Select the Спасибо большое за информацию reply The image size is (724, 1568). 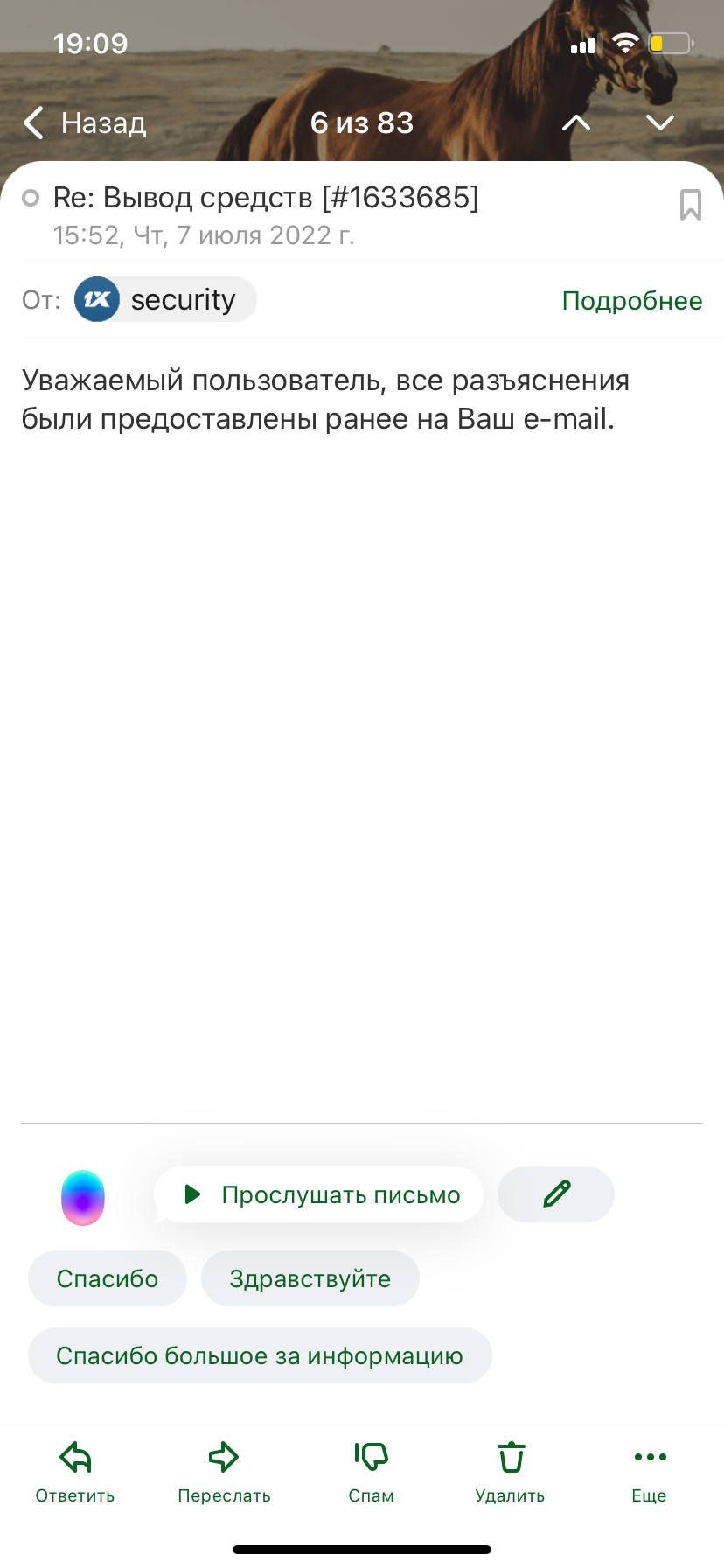[260, 1355]
